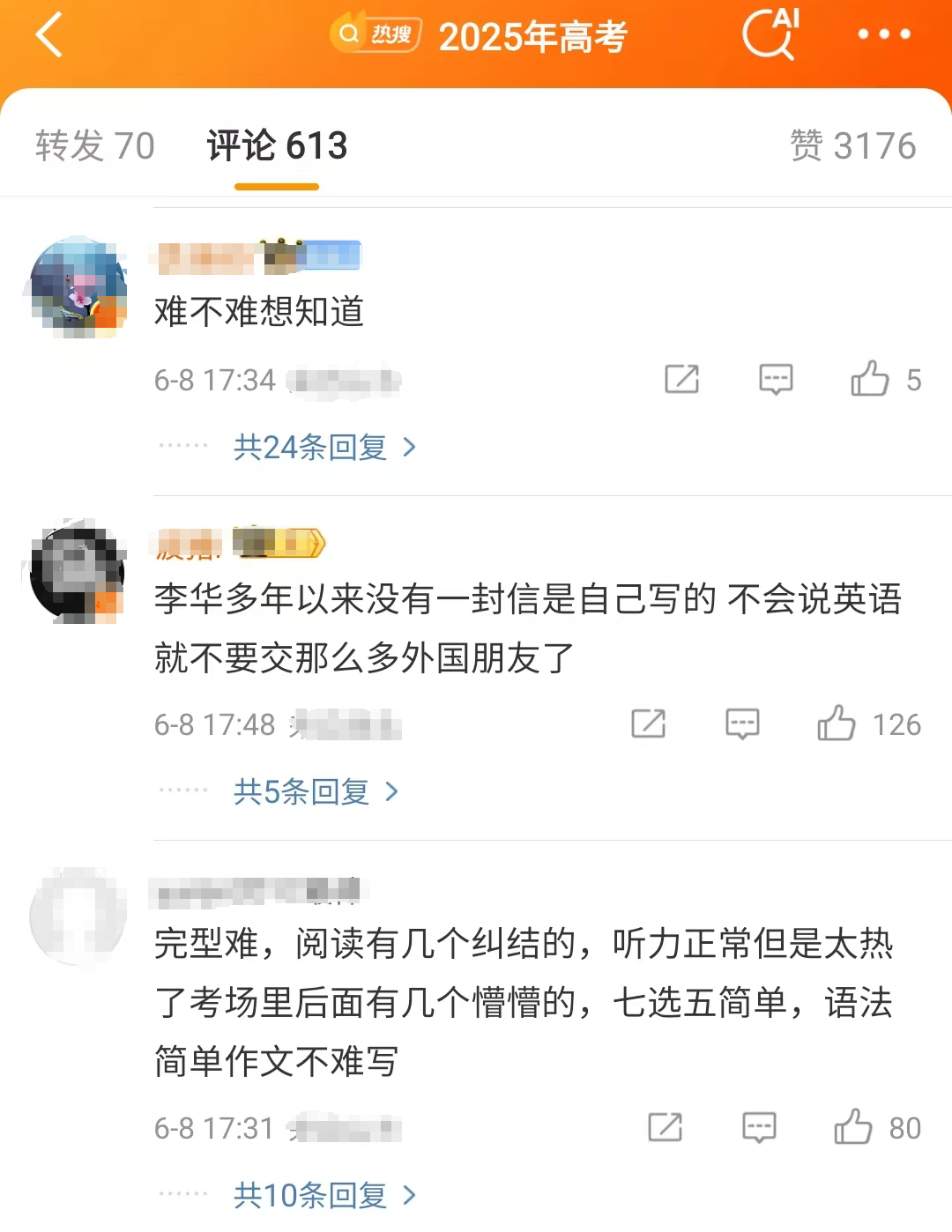Expand 共5条回复 replies
This screenshot has height=1232, width=952.
315,792
